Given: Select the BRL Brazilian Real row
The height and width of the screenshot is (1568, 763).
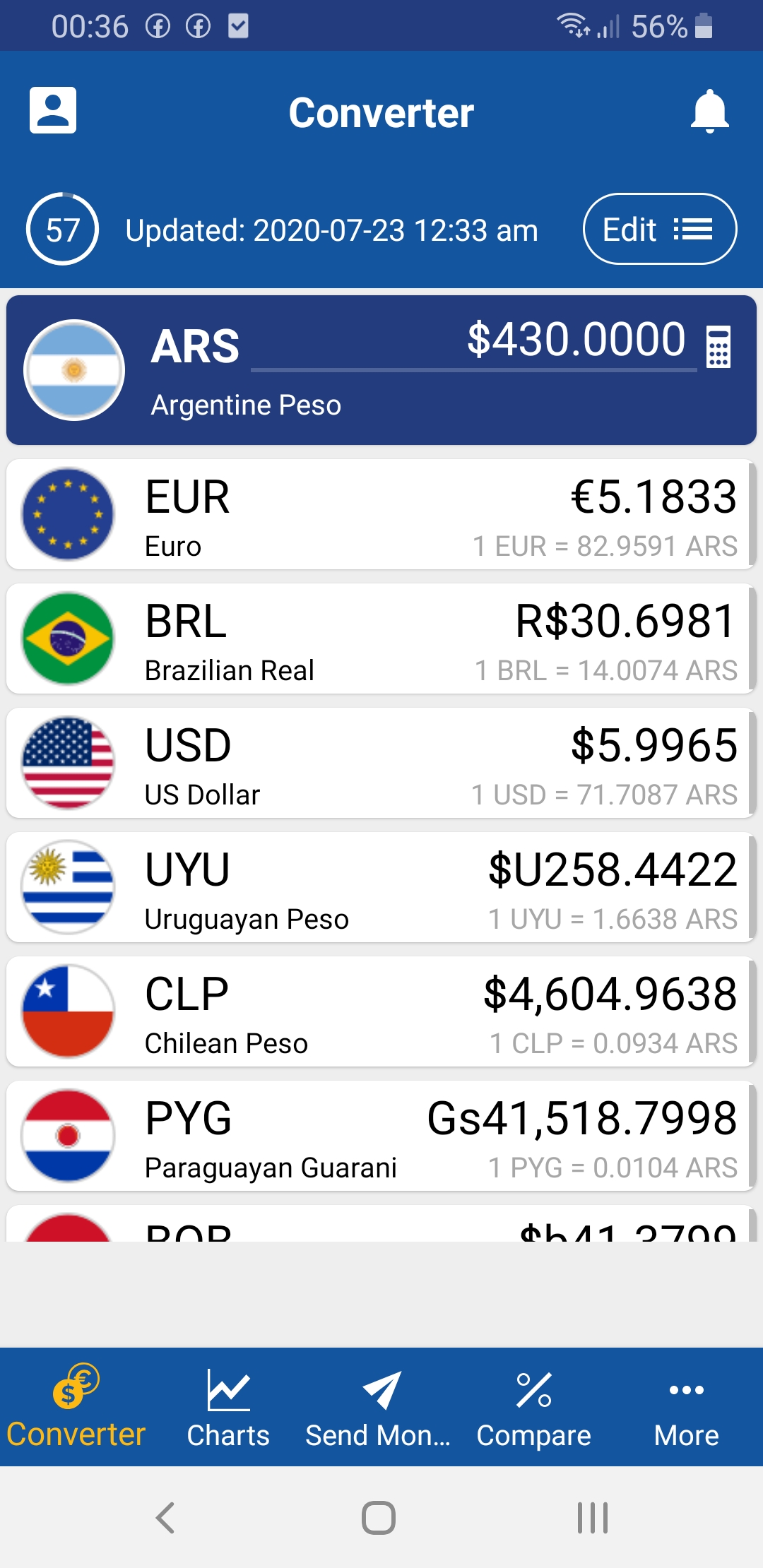Looking at the screenshot, I should click(x=381, y=639).
